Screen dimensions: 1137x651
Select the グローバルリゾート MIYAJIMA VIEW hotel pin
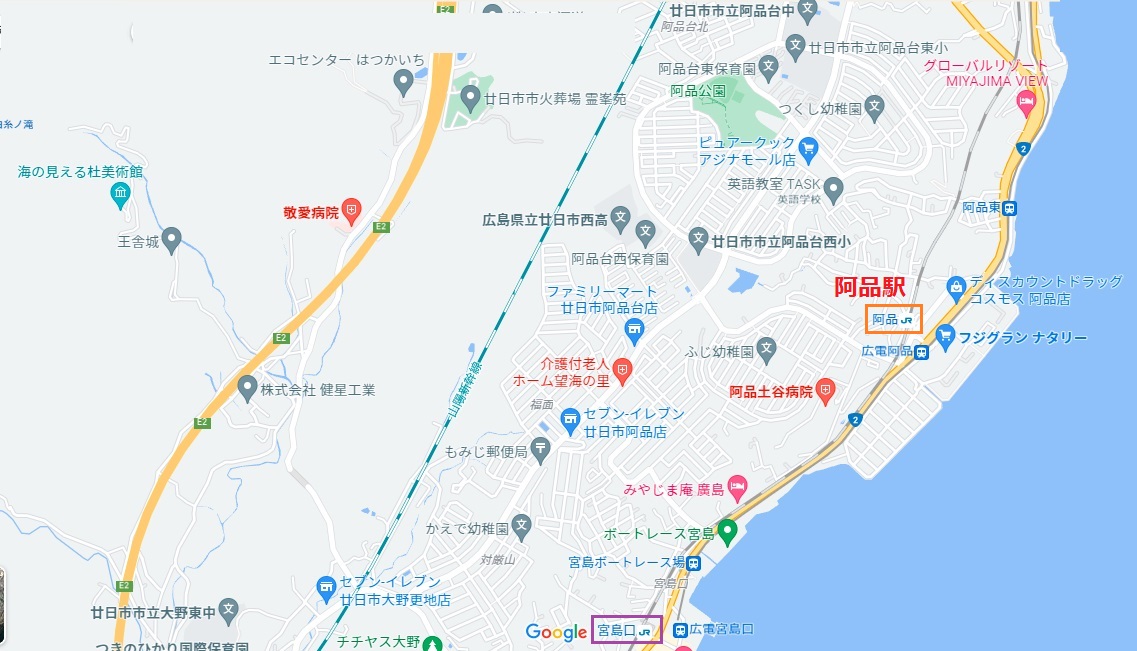click(1025, 100)
